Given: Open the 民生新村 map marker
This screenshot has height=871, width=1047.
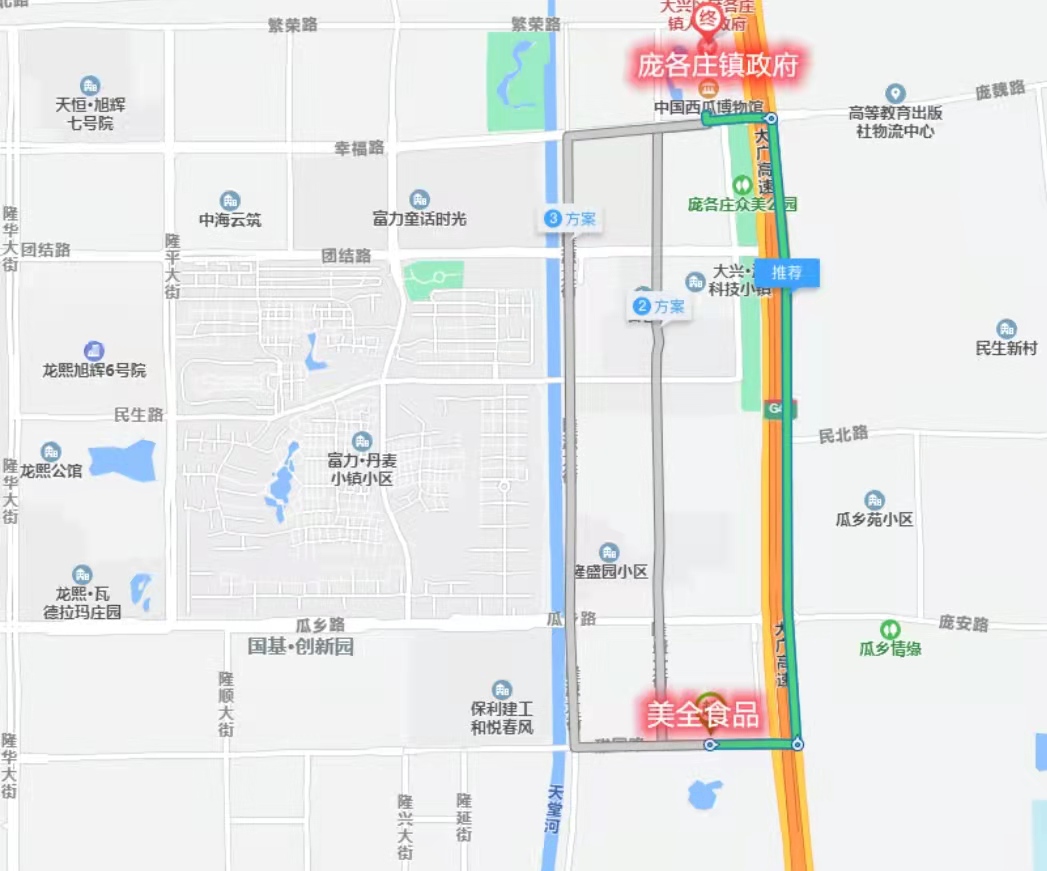Looking at the screenshot, I should (1006, 329).
